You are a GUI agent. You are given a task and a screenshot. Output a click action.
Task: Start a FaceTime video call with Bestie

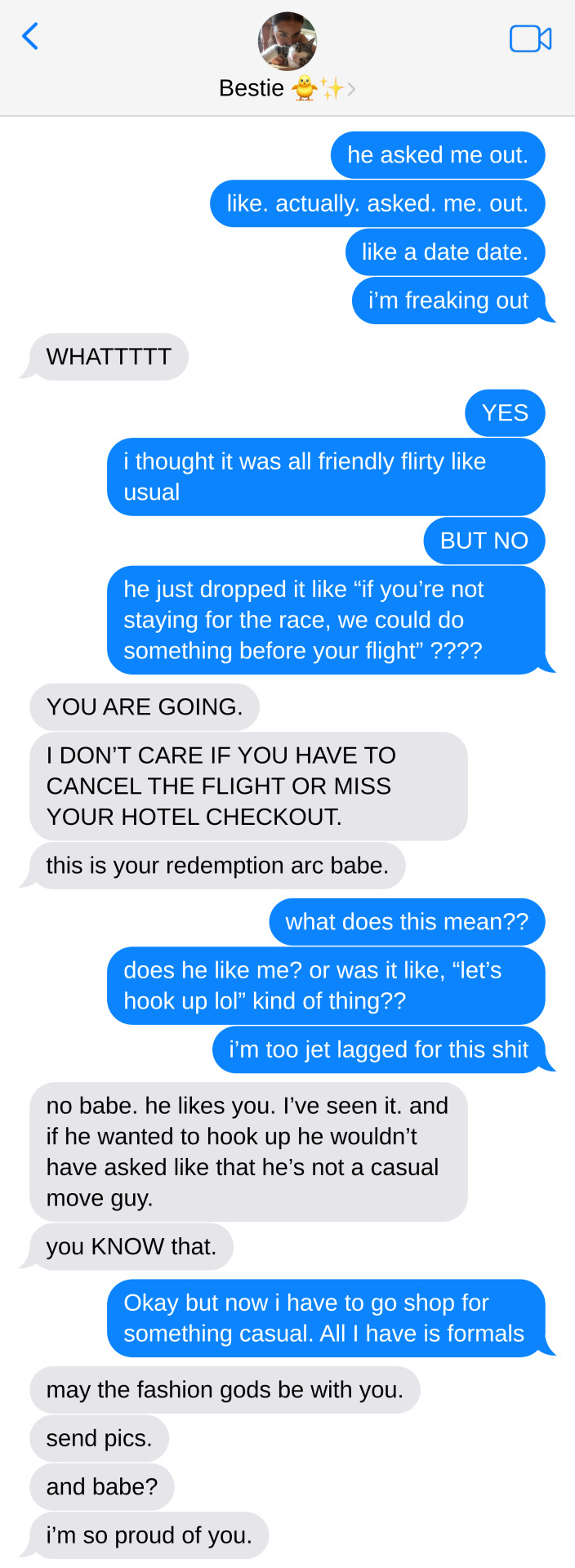530,38
